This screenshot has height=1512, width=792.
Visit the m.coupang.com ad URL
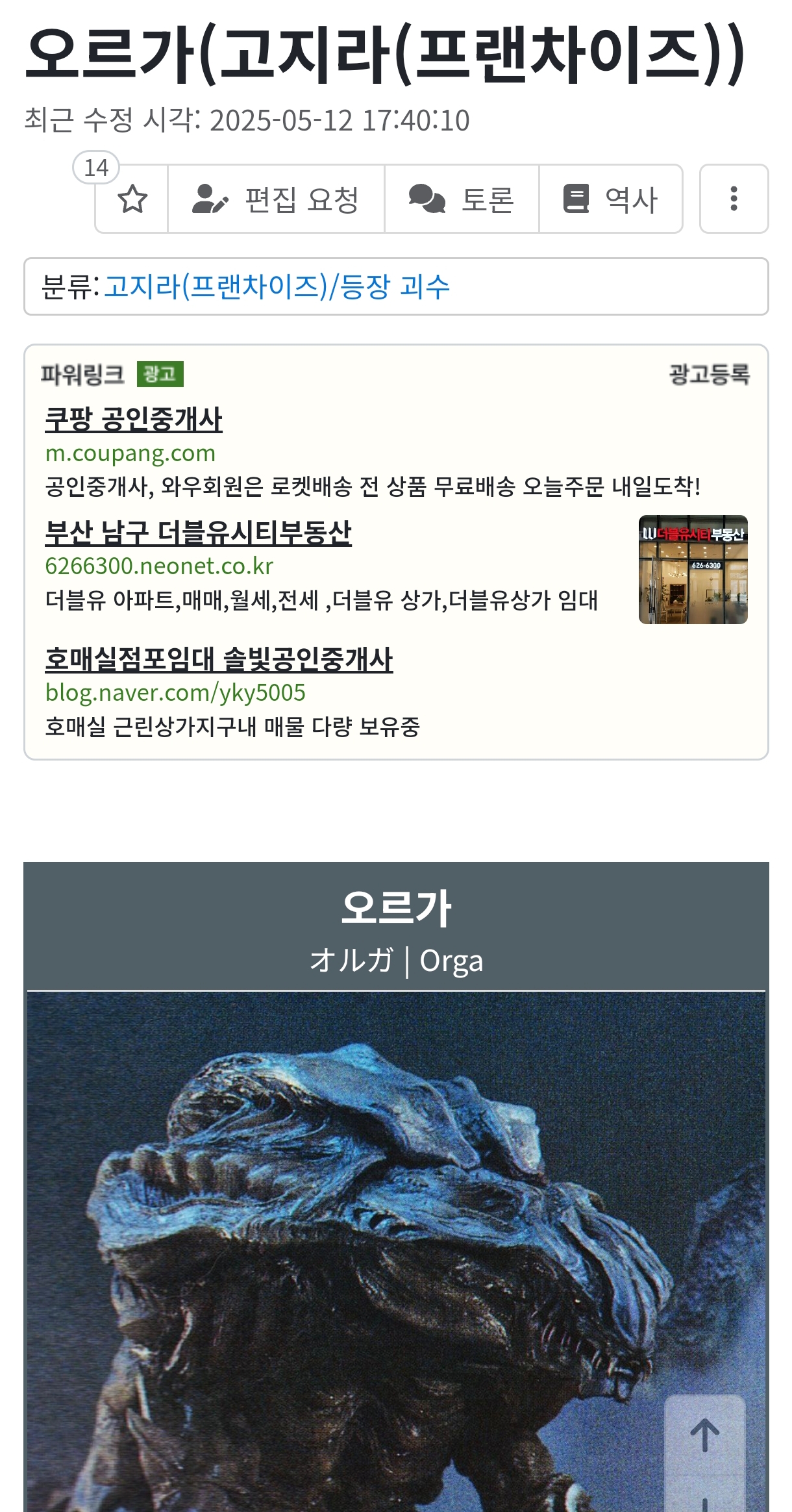tap(130, 453)
